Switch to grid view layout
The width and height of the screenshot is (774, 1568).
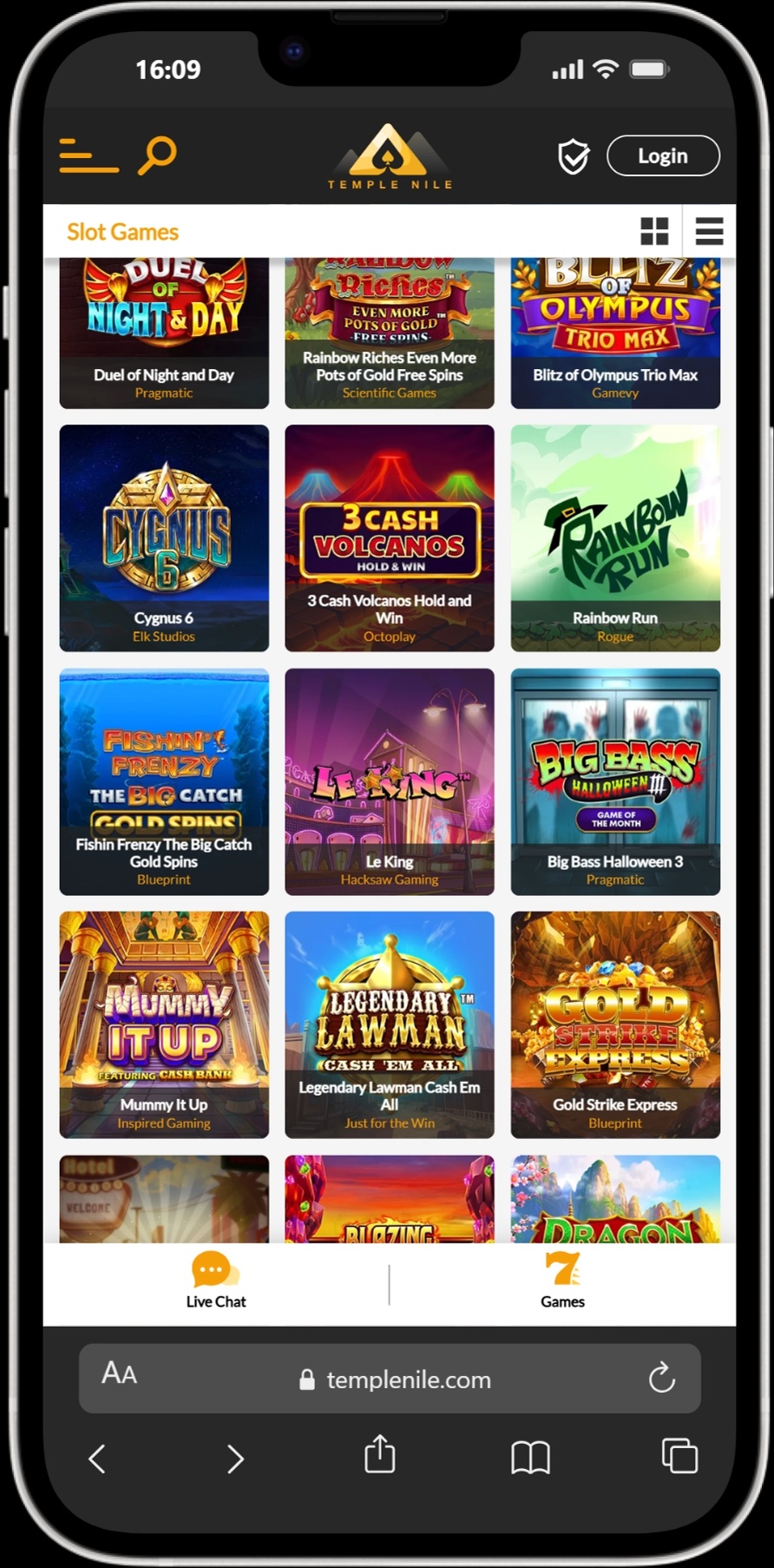coord(654,232)
